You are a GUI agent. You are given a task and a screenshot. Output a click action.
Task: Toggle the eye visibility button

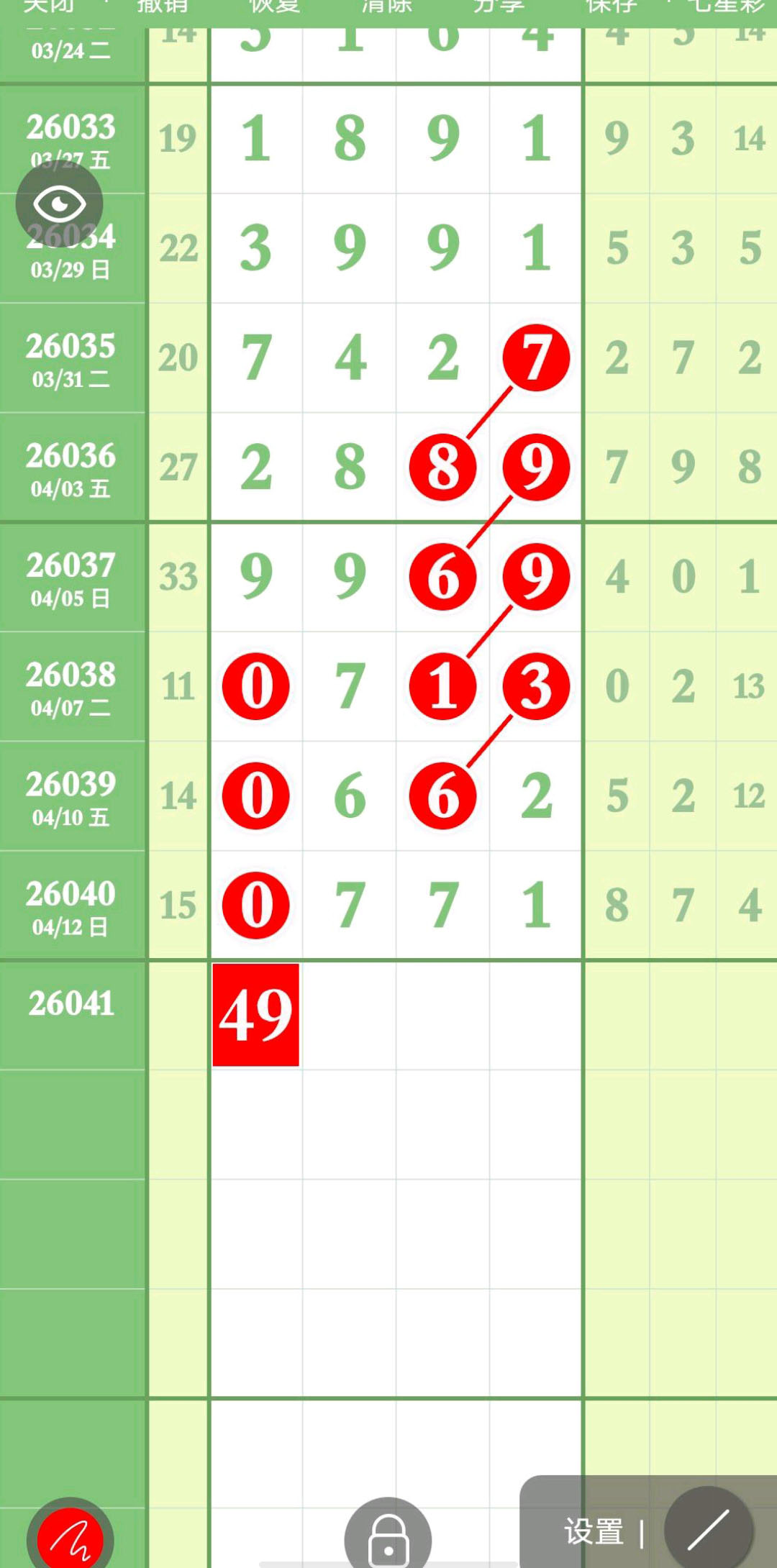pos(59,205)
